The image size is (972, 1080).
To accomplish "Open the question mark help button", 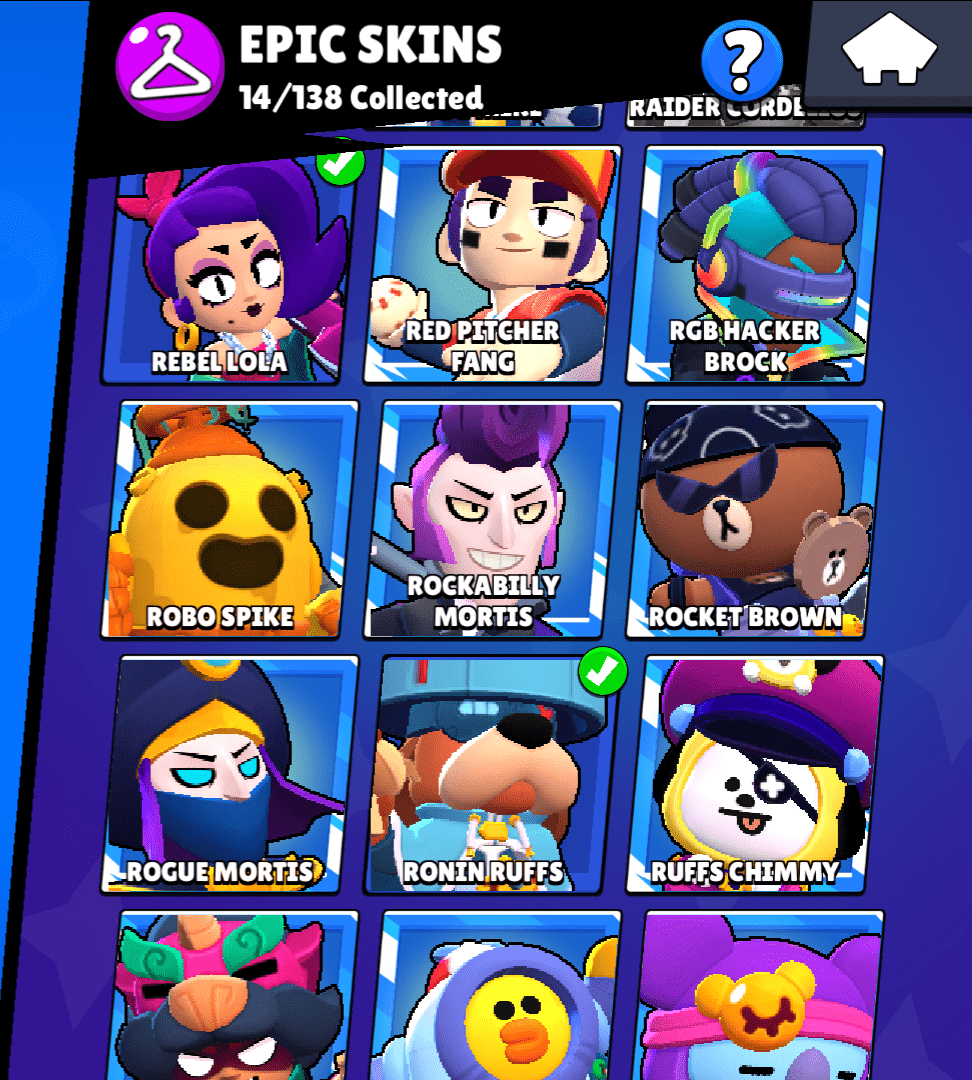I will point(742,59).
